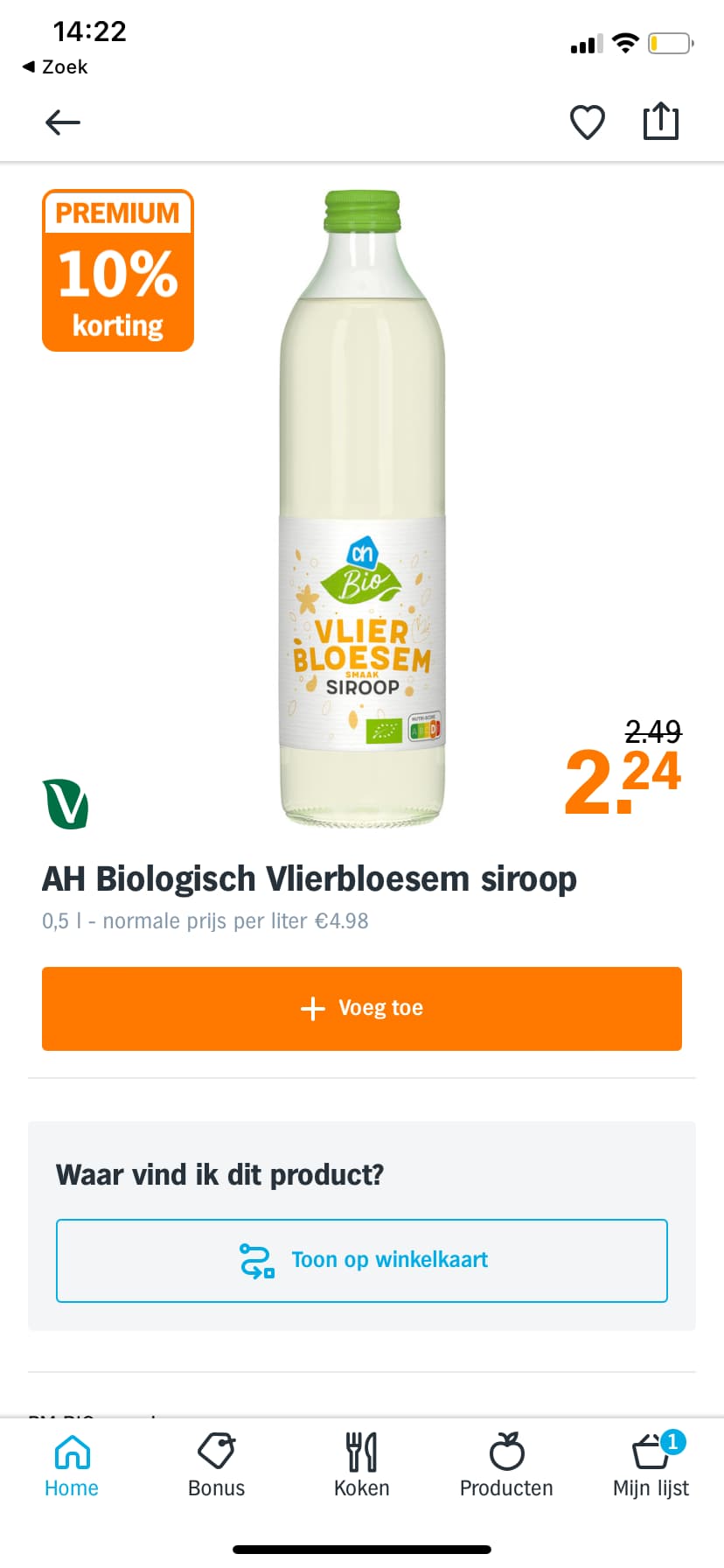Tap Voeg toe to add the syrup
Screen dimensions: 724x1568
[362, 1008]
